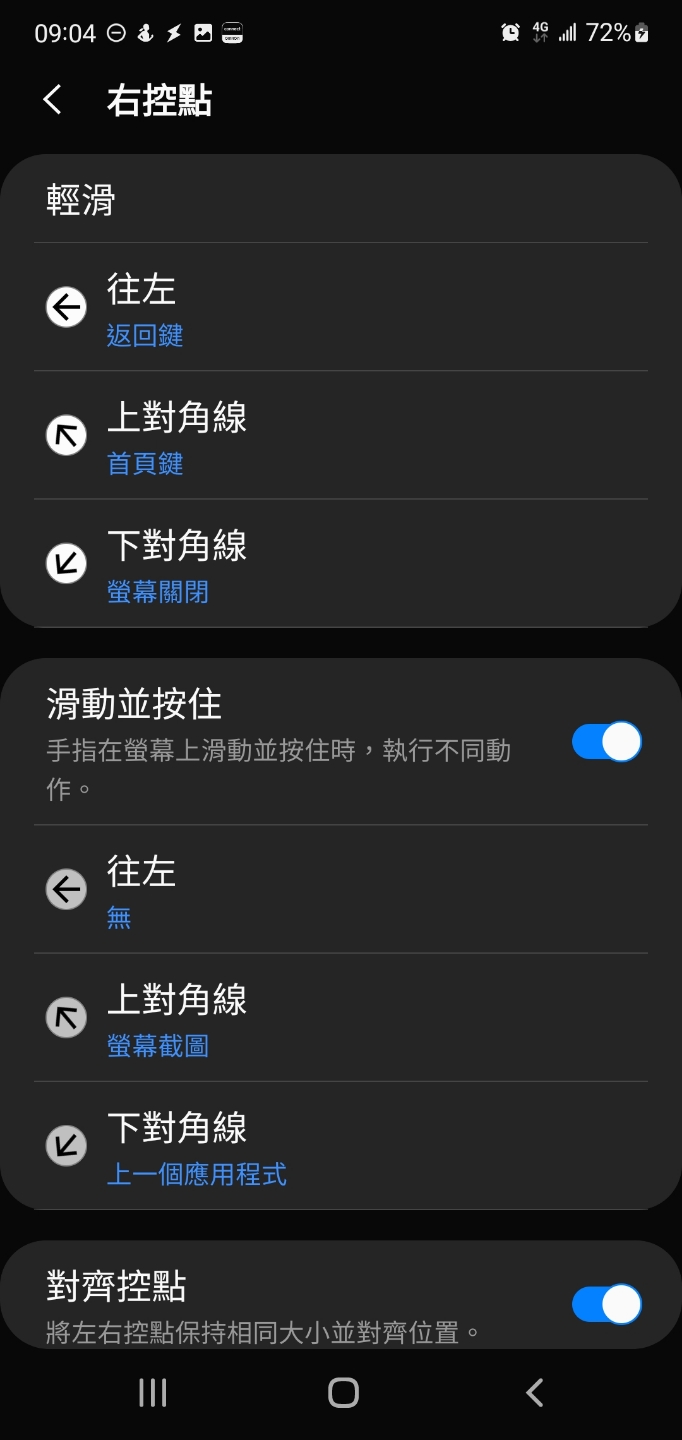Viewport: 682px width, 1440px height.
Task: Change 上對角線 swipe action set to 首頁鍵
Action: (x=340, y=435)
